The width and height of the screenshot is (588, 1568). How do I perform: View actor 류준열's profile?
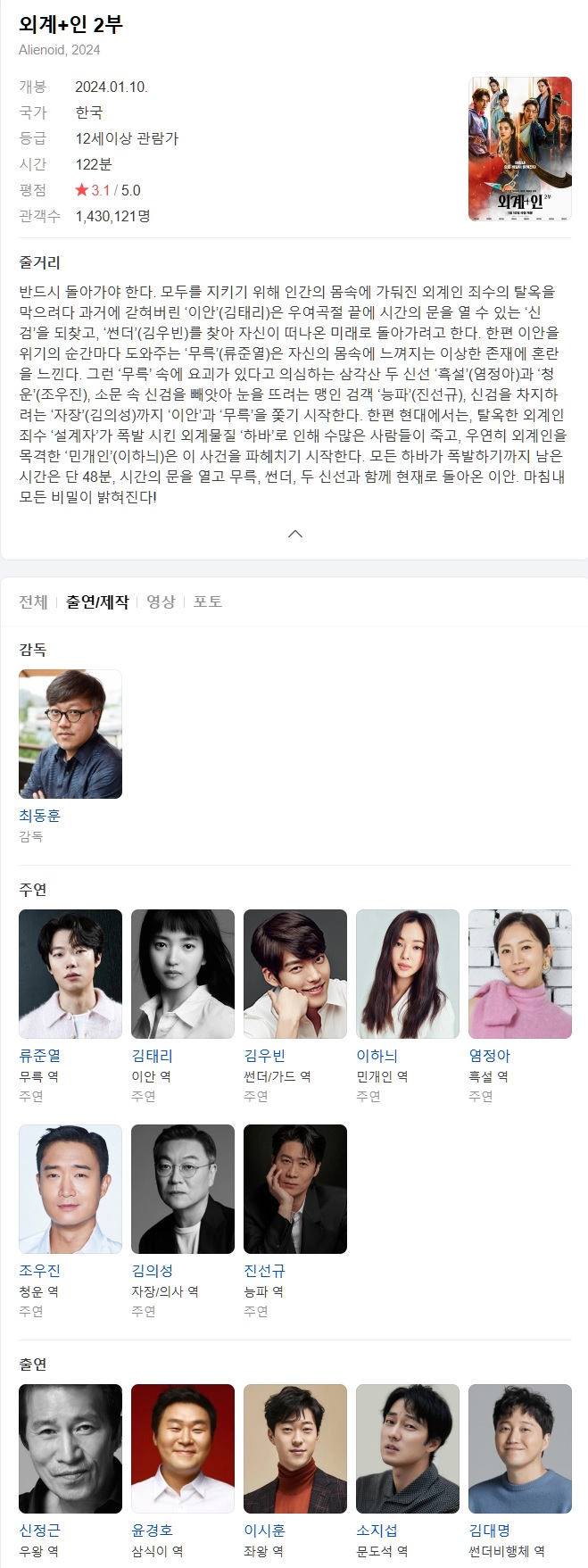(x=70, y=974)
